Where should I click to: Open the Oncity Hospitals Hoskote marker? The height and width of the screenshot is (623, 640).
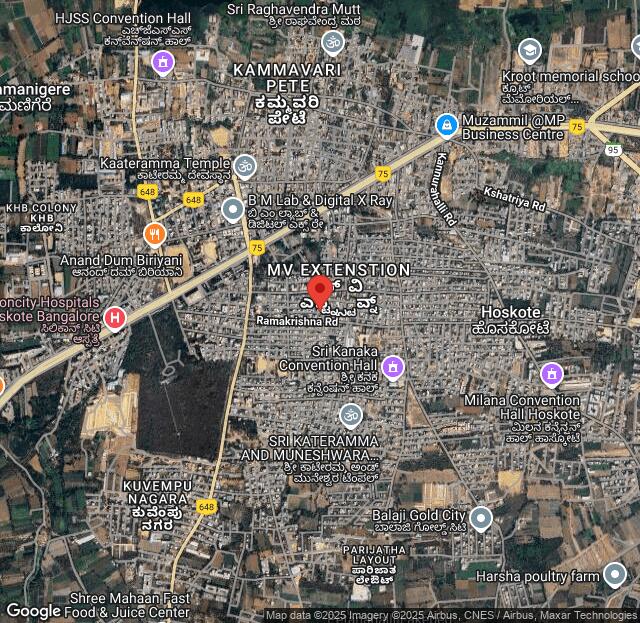tap(115, 318)
